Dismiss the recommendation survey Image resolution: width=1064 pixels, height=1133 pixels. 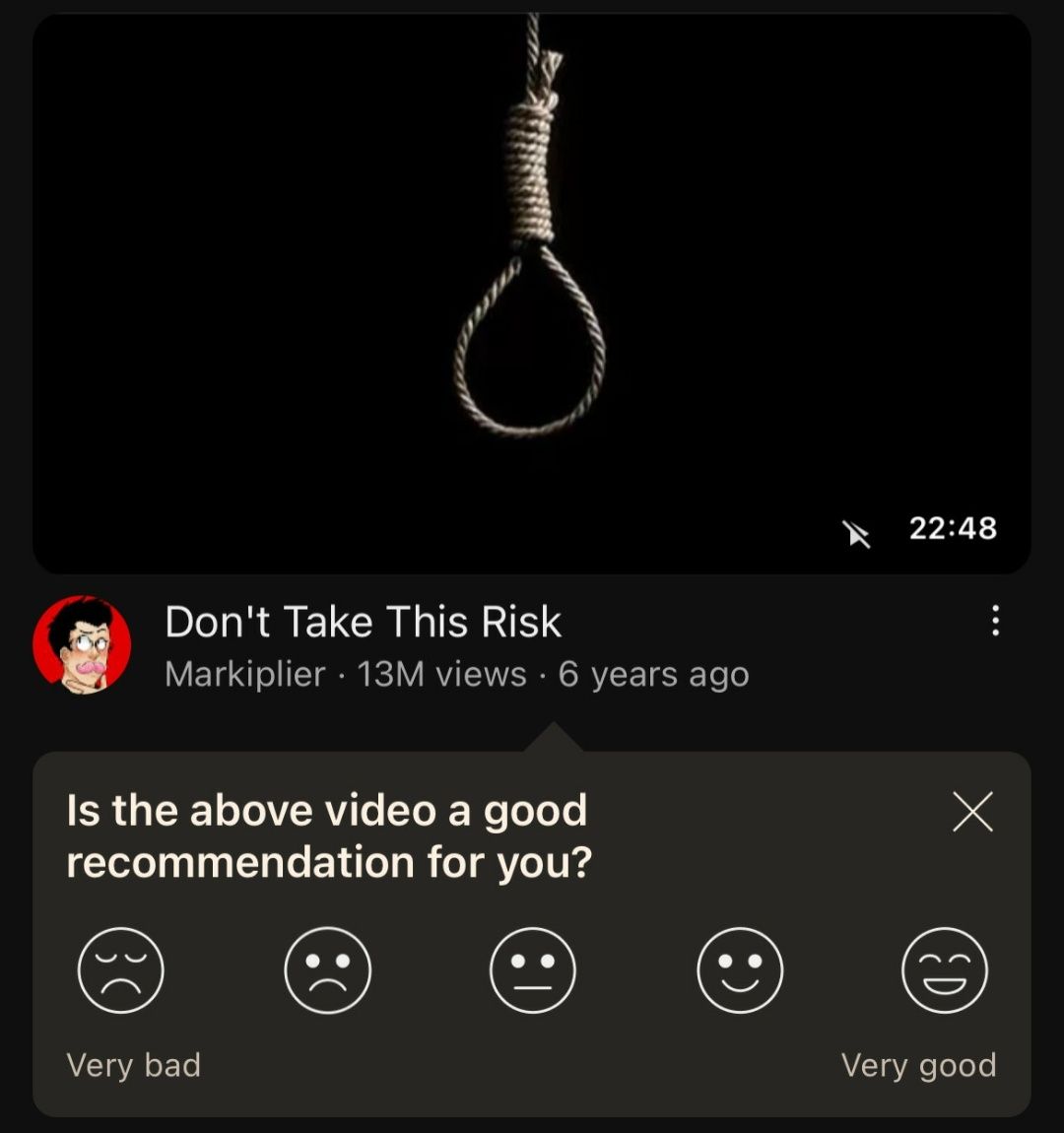972,812
